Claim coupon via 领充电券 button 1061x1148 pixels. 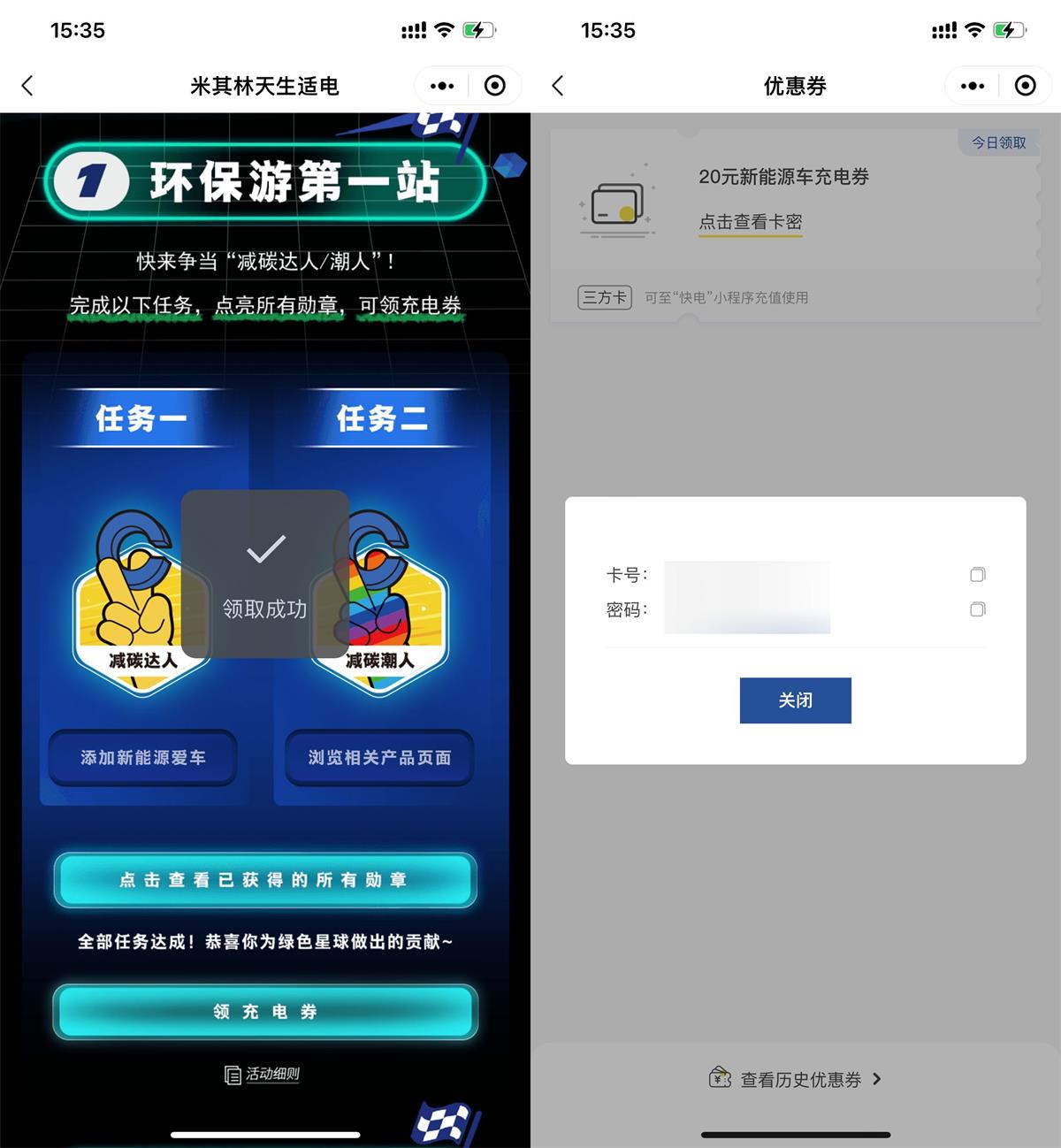click(265, 1011)
